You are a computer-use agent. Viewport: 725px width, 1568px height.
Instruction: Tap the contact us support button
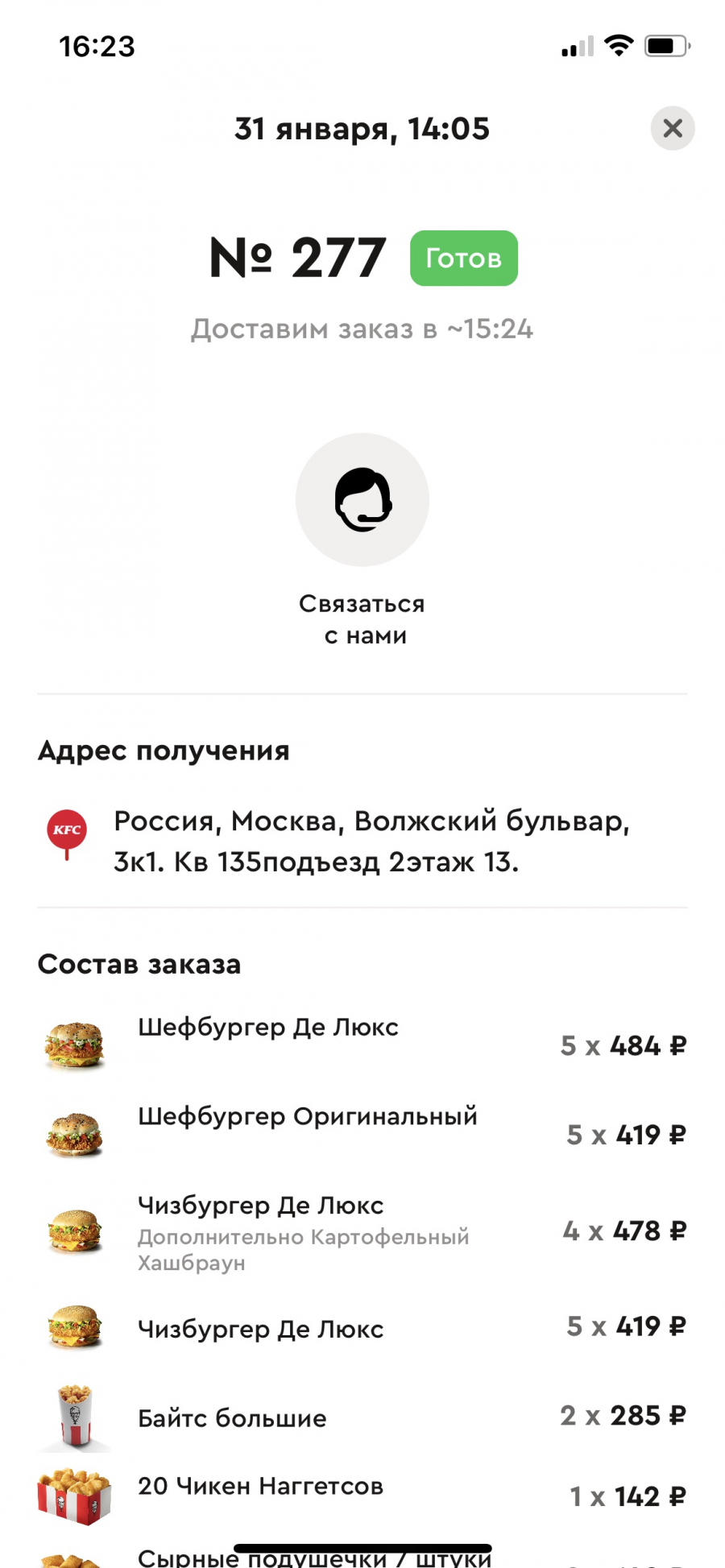coord(362,500)
